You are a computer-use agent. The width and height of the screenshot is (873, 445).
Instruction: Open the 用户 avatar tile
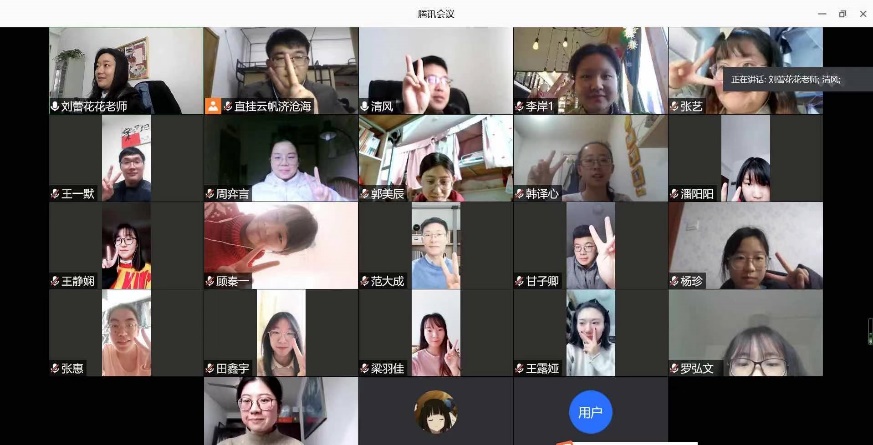click(x=590, y=411)
